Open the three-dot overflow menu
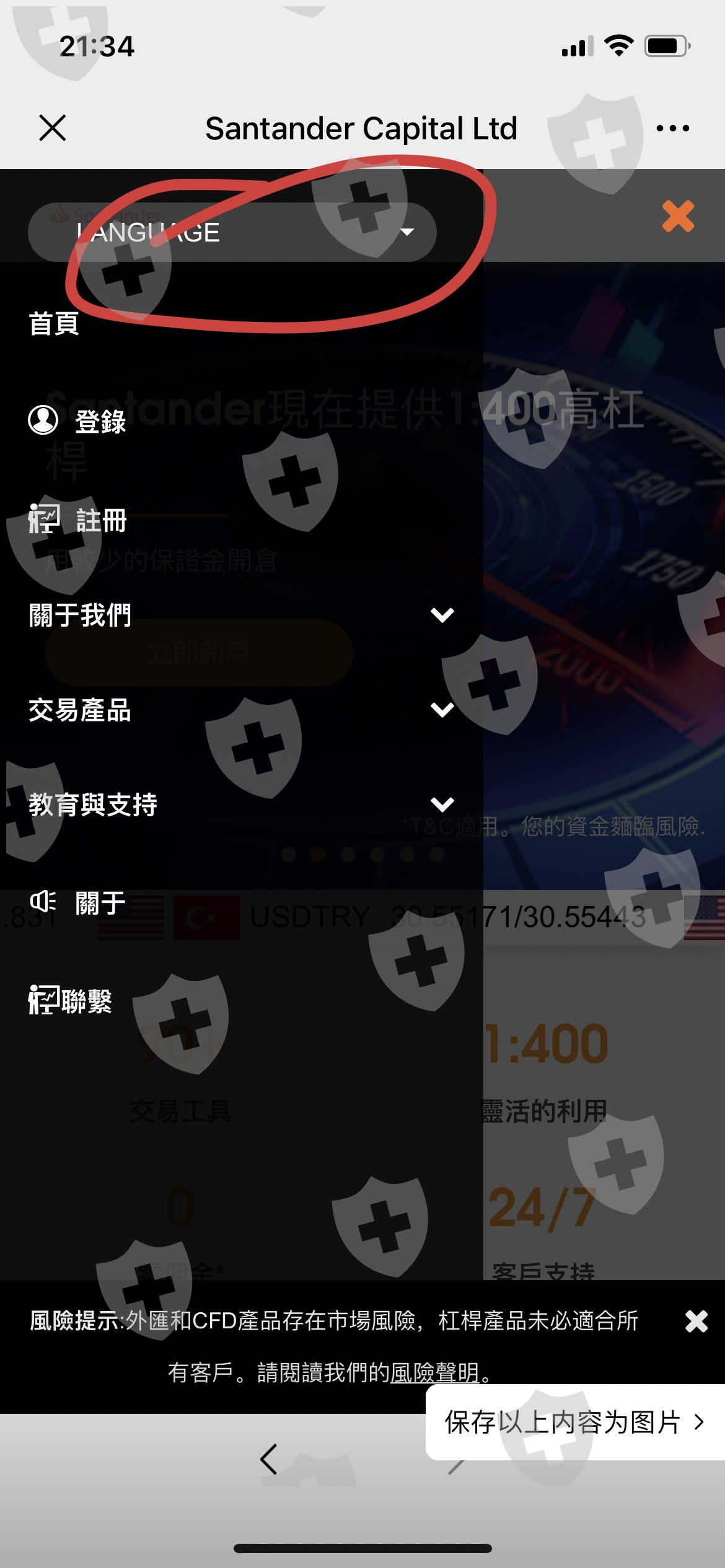 tap(672, 128)
